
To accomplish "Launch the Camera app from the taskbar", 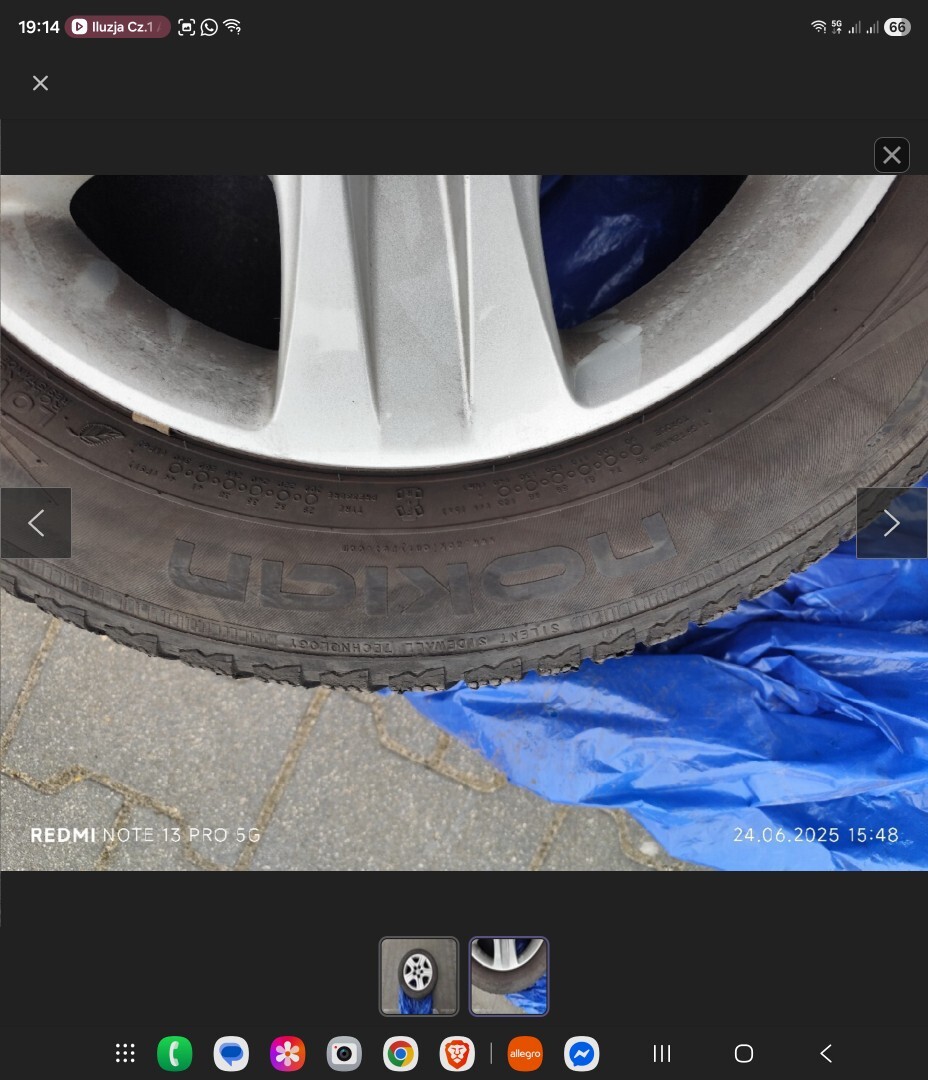I will [x=344, y=1053].
